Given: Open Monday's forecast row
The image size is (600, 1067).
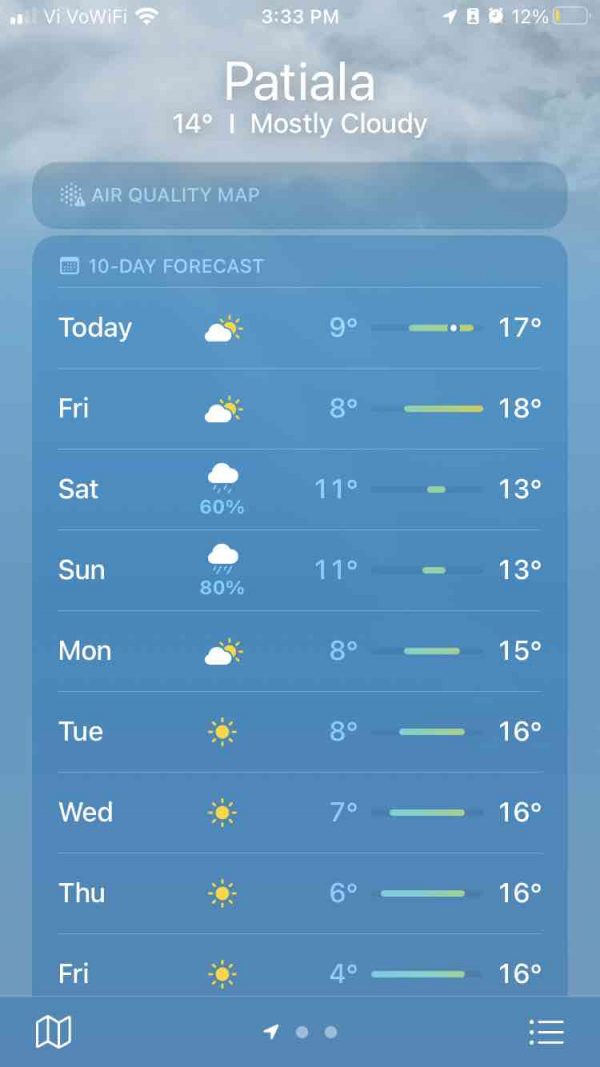Looking at the screenshot, I should tap(299, 651).
